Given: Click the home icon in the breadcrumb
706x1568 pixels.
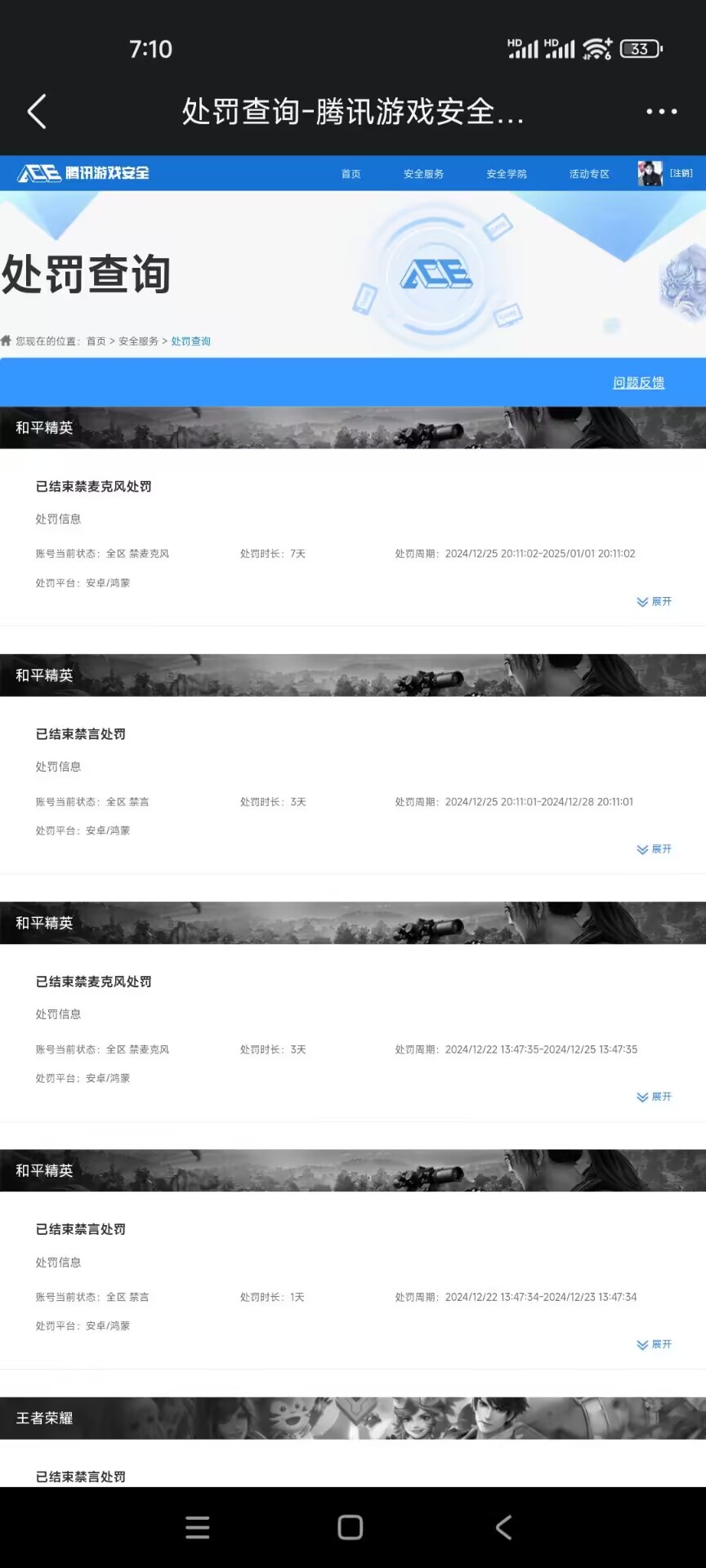Looking at the screenshot, I should coord(8,341).
